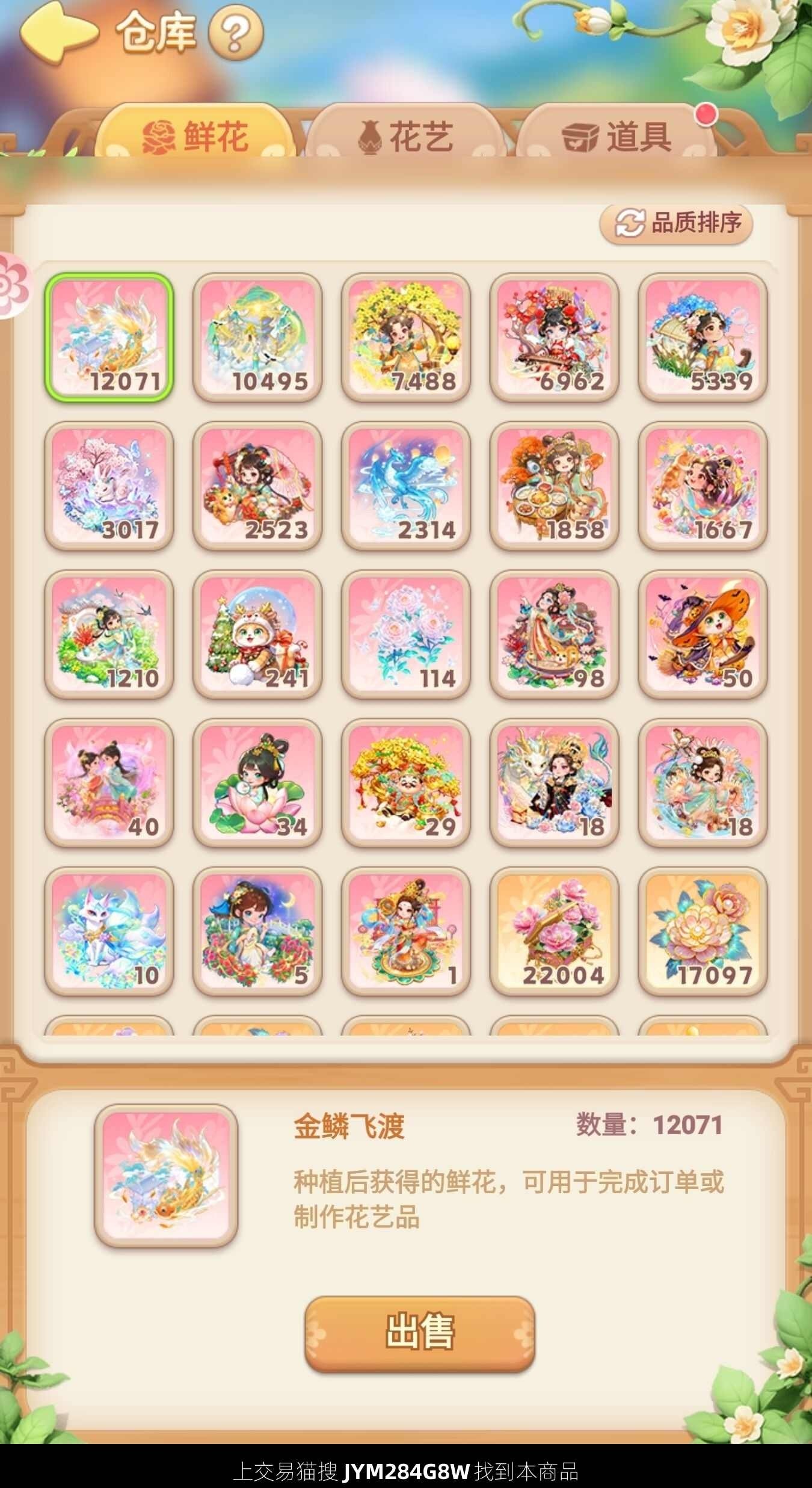Select the flower tile showing 12071
The image size is (812, 1488).
(x=109, y=338)
